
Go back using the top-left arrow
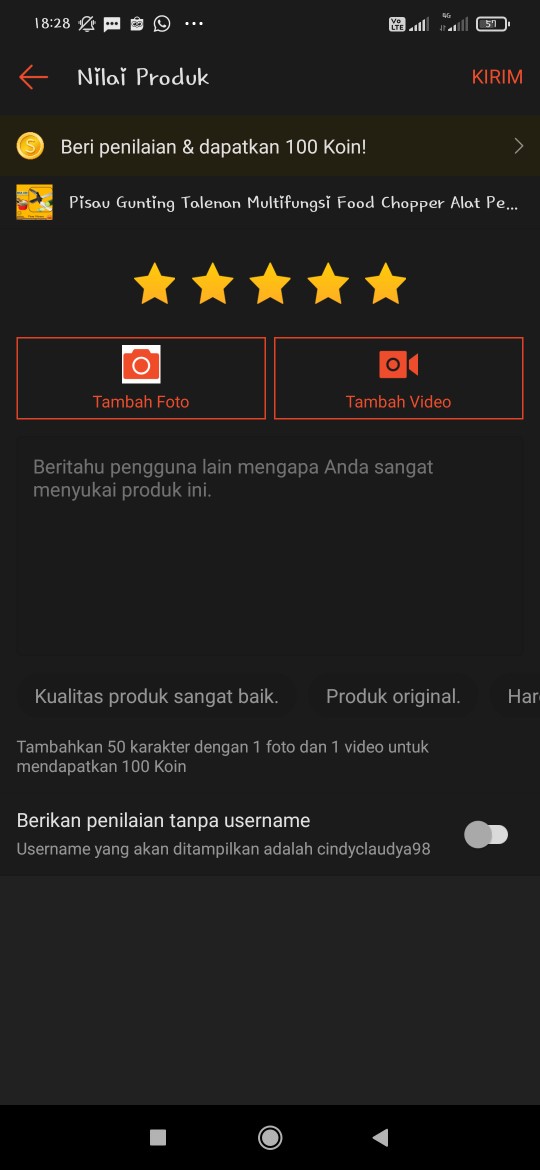point(34,77)
